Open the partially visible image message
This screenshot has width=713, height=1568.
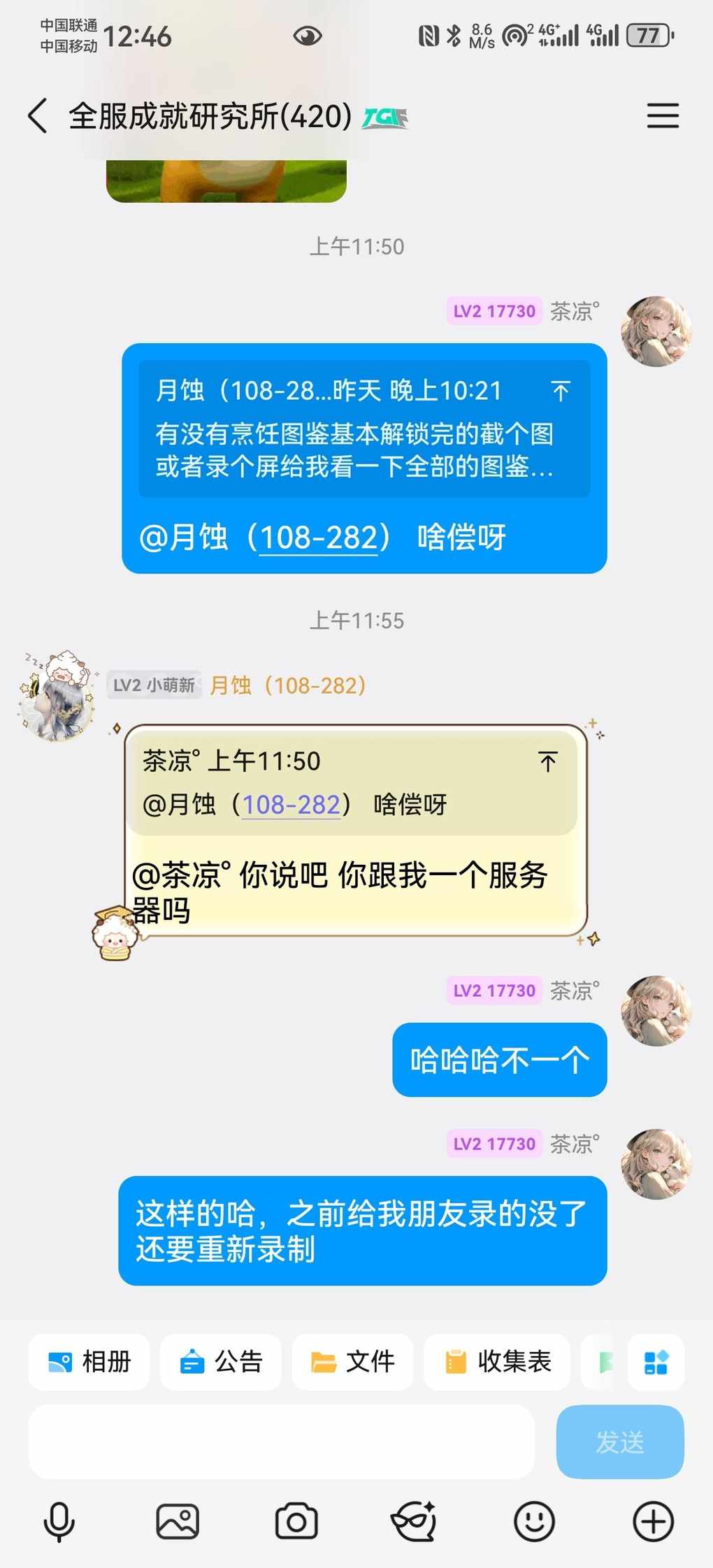pyautogui.click(x=226, y=181)
